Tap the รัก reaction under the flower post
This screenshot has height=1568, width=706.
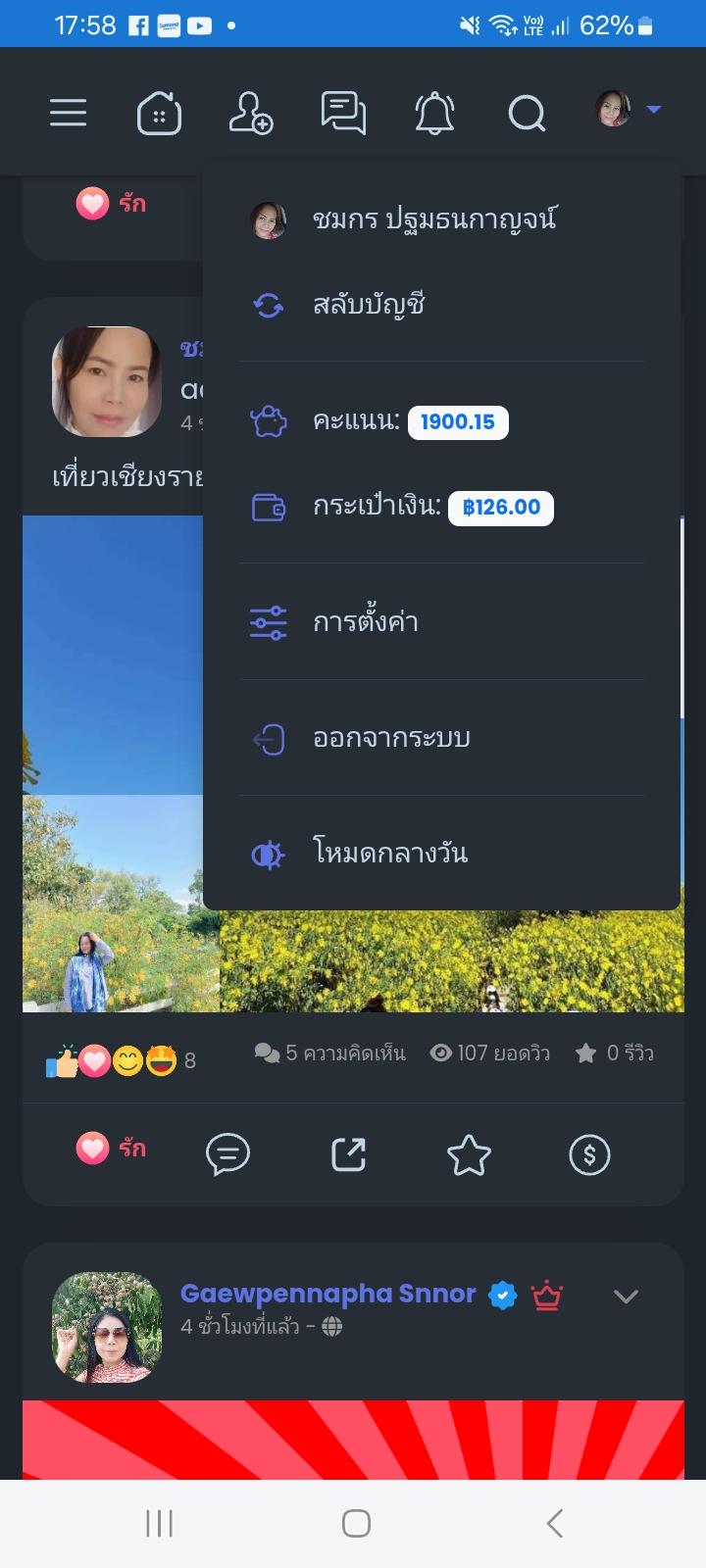[111, 1149]
